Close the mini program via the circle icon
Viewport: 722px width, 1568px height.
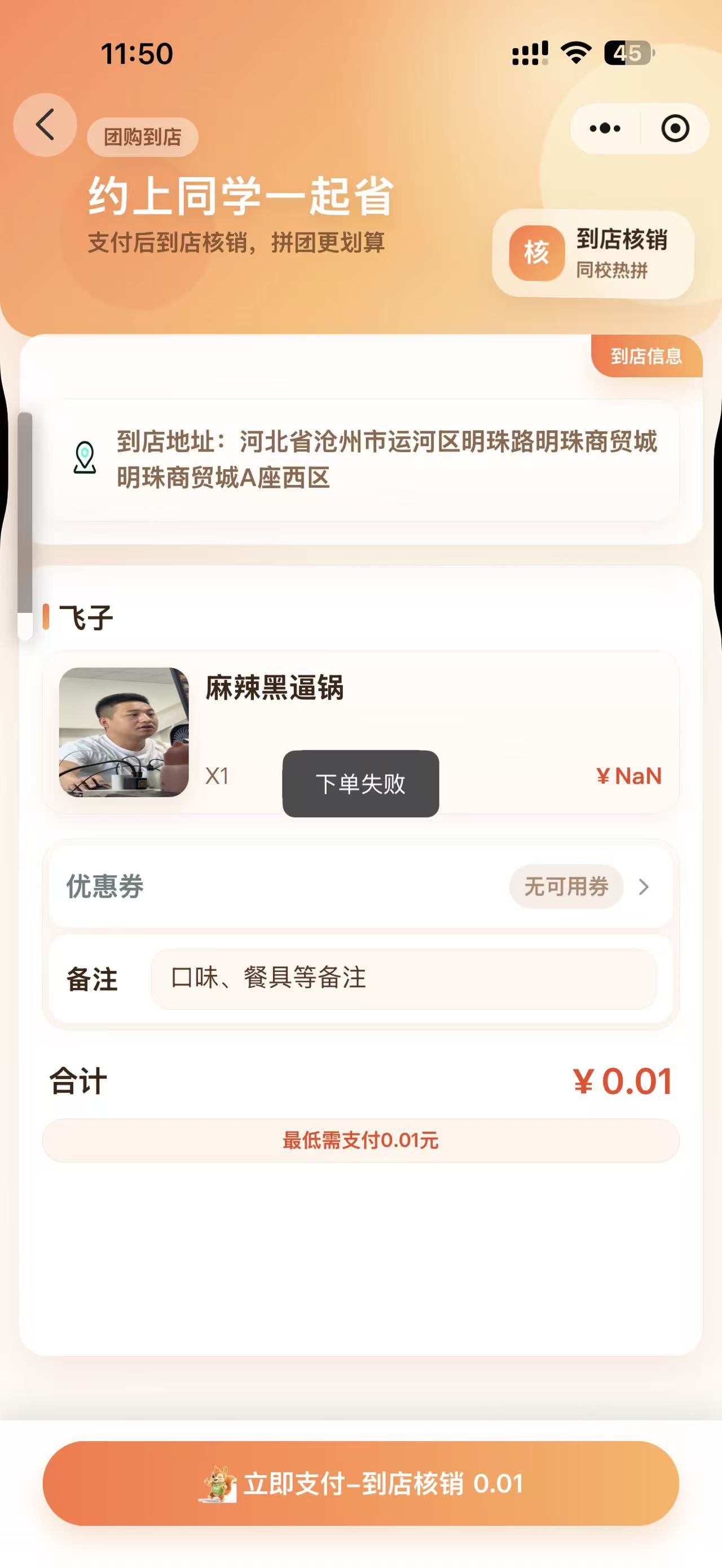click(x=675, y=129)
